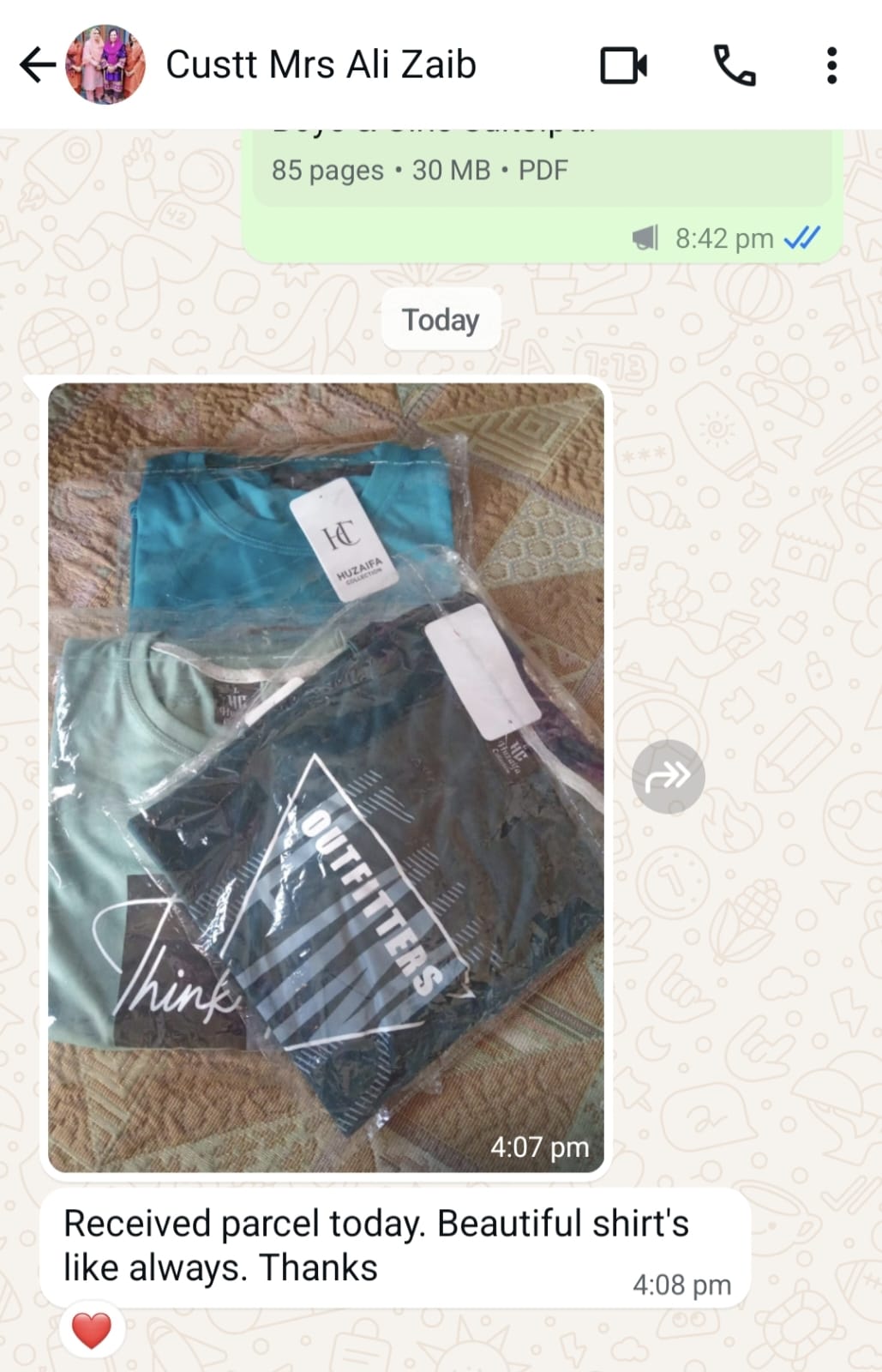Open Custt Mrs Ali Zaib contact info
Screen dimensions: 882x1372
pos(320,65)
